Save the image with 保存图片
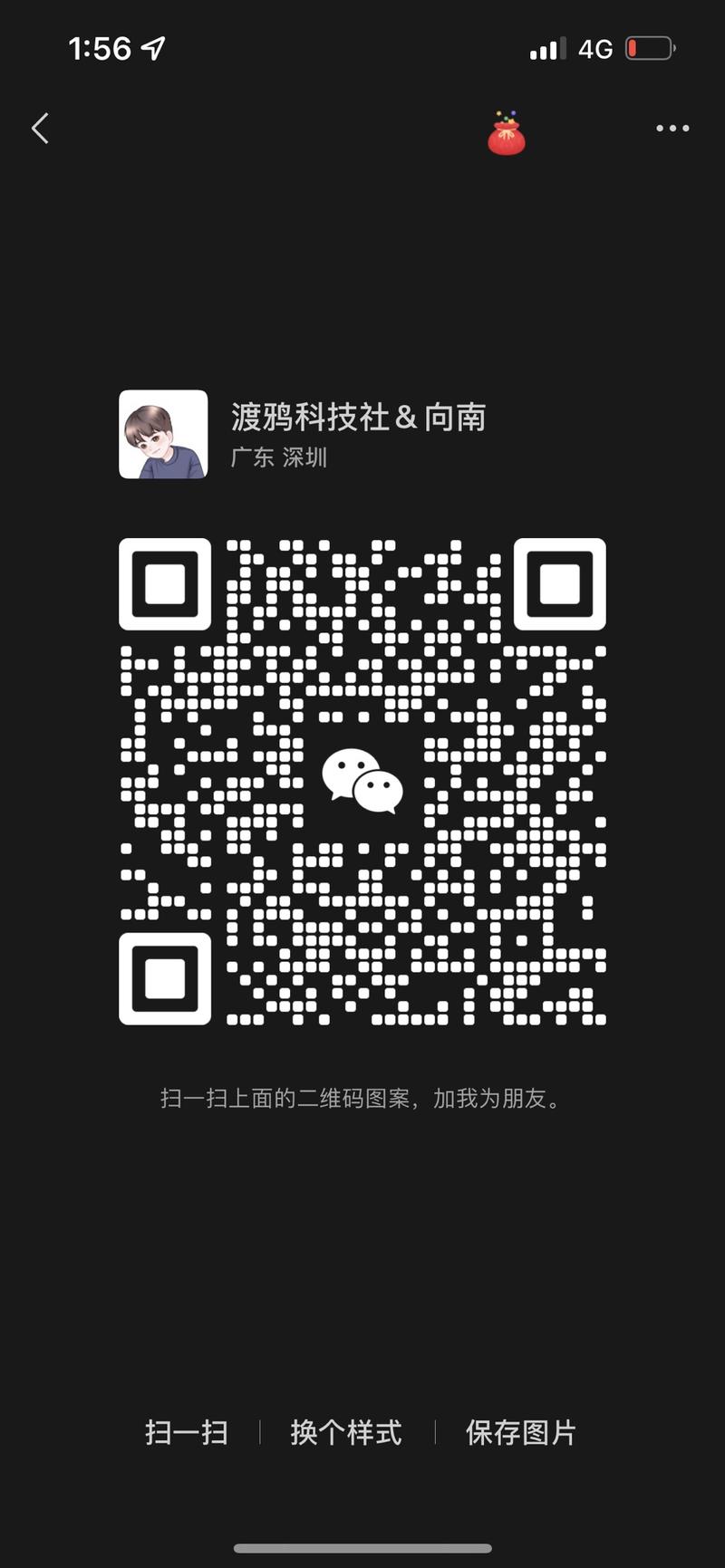 [x=521, y=1432]
